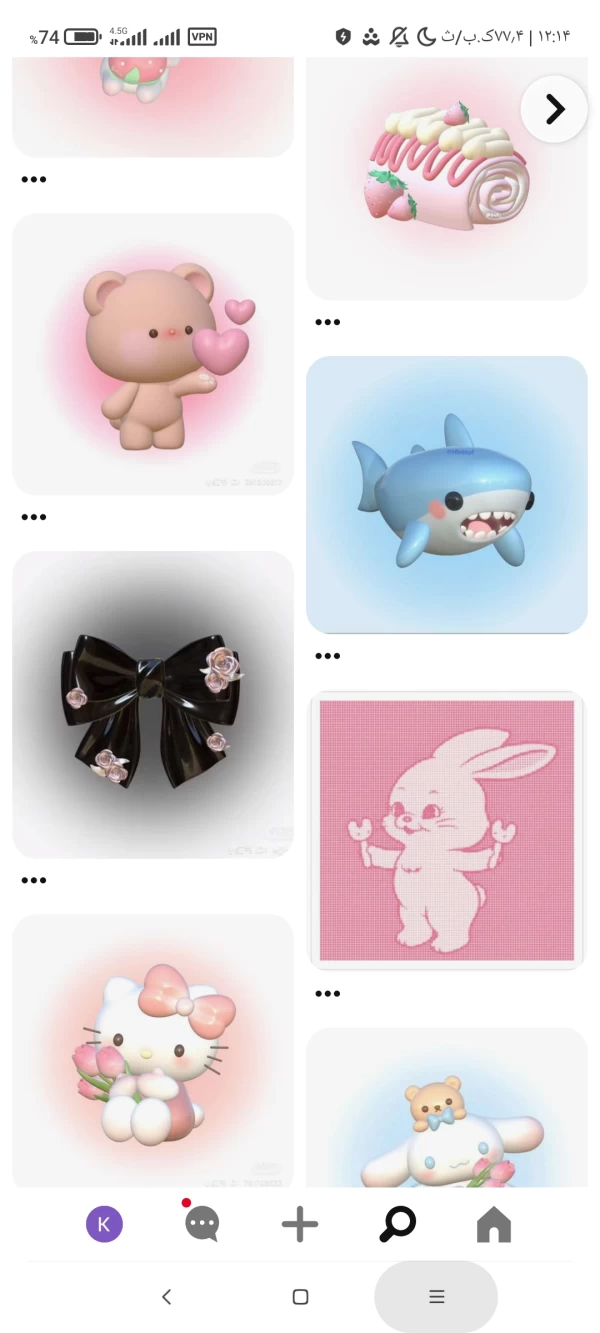Open options under the pink bunny pin
This screenshot has width=600, height=1333.
pos(328,993)
